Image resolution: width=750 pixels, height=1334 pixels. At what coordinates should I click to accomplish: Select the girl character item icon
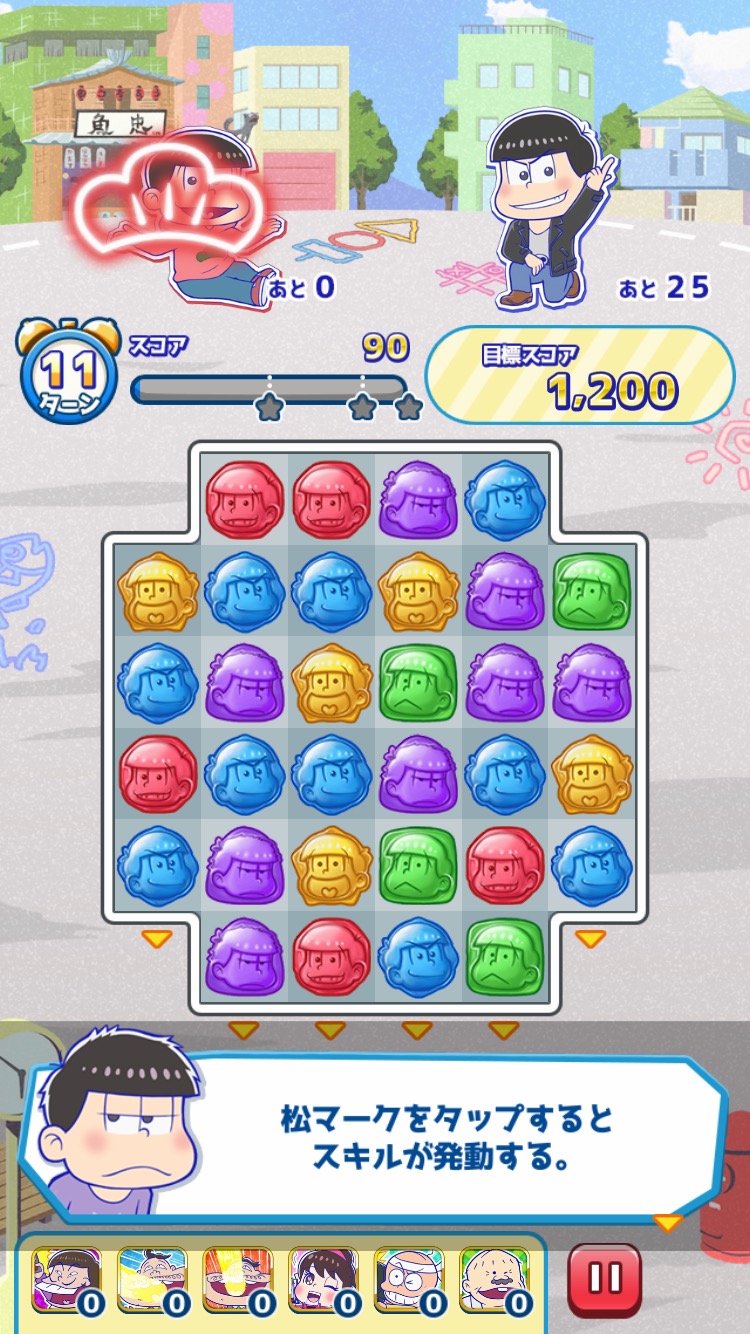pyautogui.click(x=324, y=1280)
